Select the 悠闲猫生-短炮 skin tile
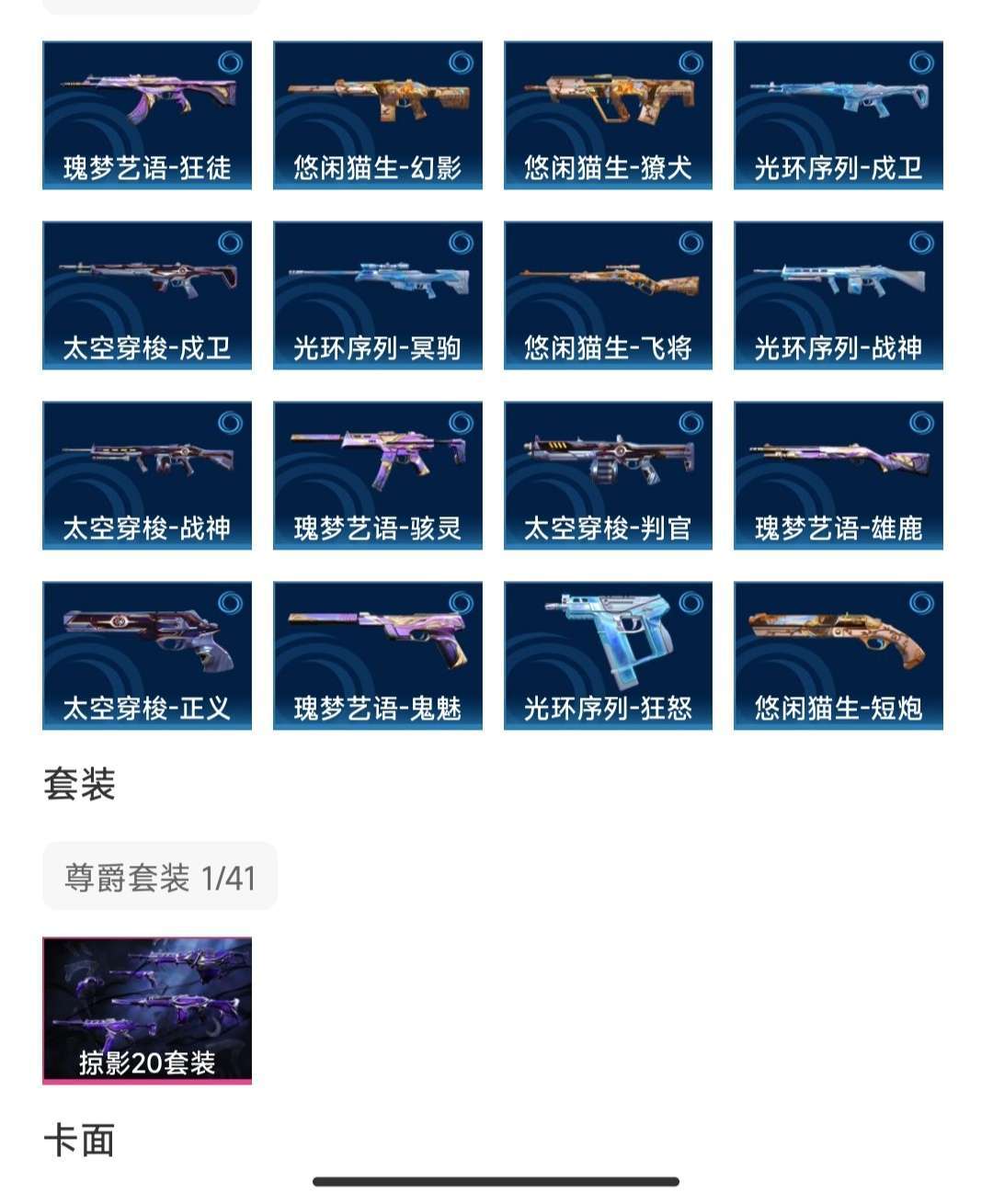The height and width of the screenshot is (1204, 993). tap(839, 655)
